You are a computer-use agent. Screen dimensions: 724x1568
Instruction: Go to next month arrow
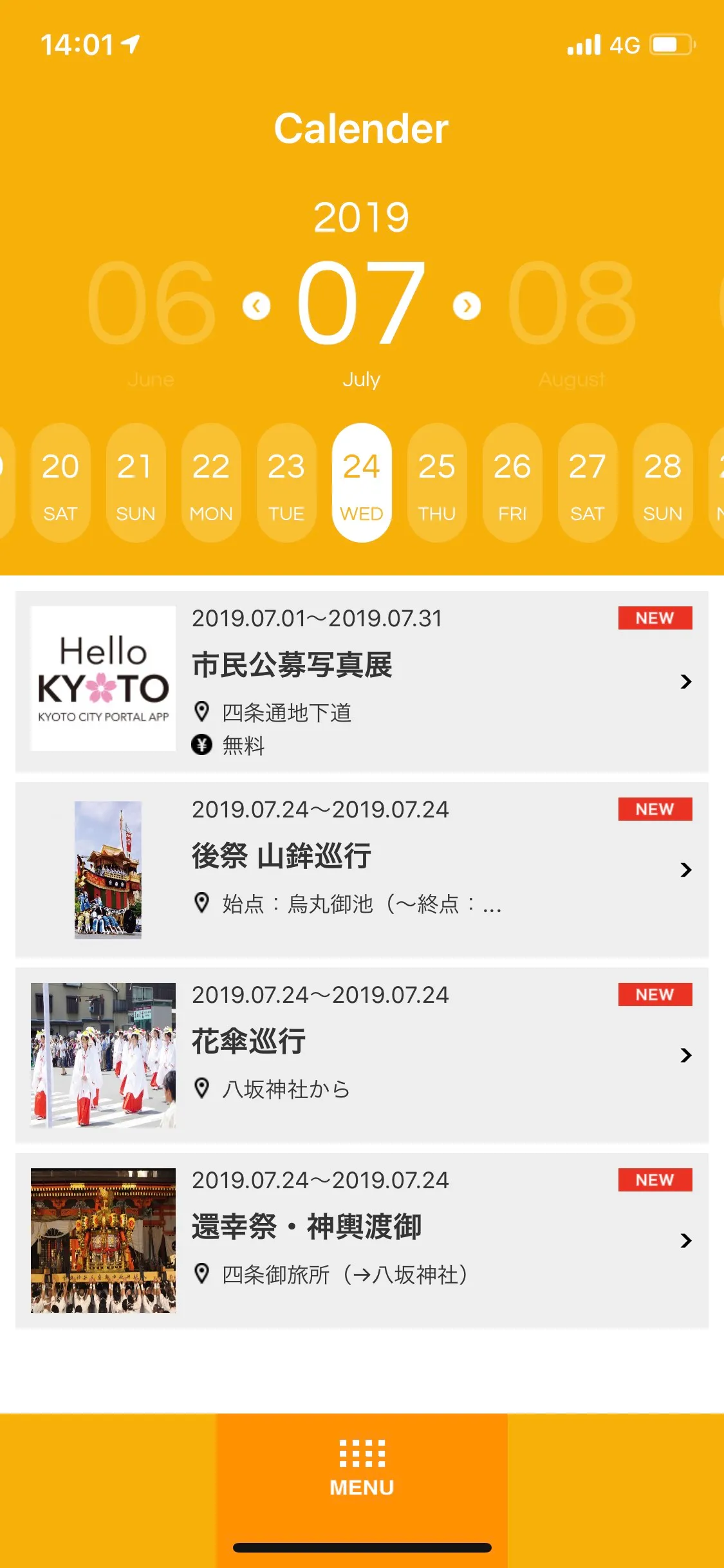[x=467, y=306]
